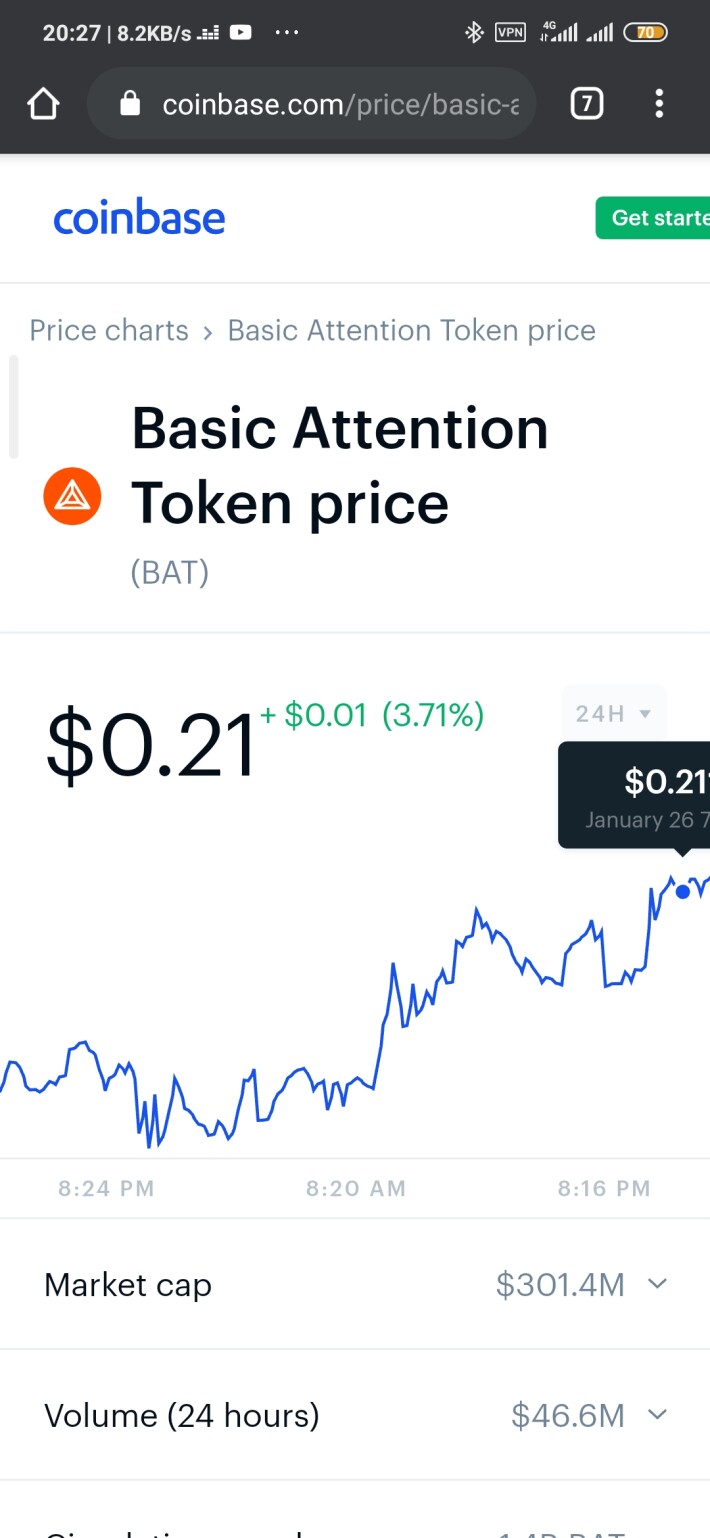Tap the coinbase logo link

coord(139,218)
